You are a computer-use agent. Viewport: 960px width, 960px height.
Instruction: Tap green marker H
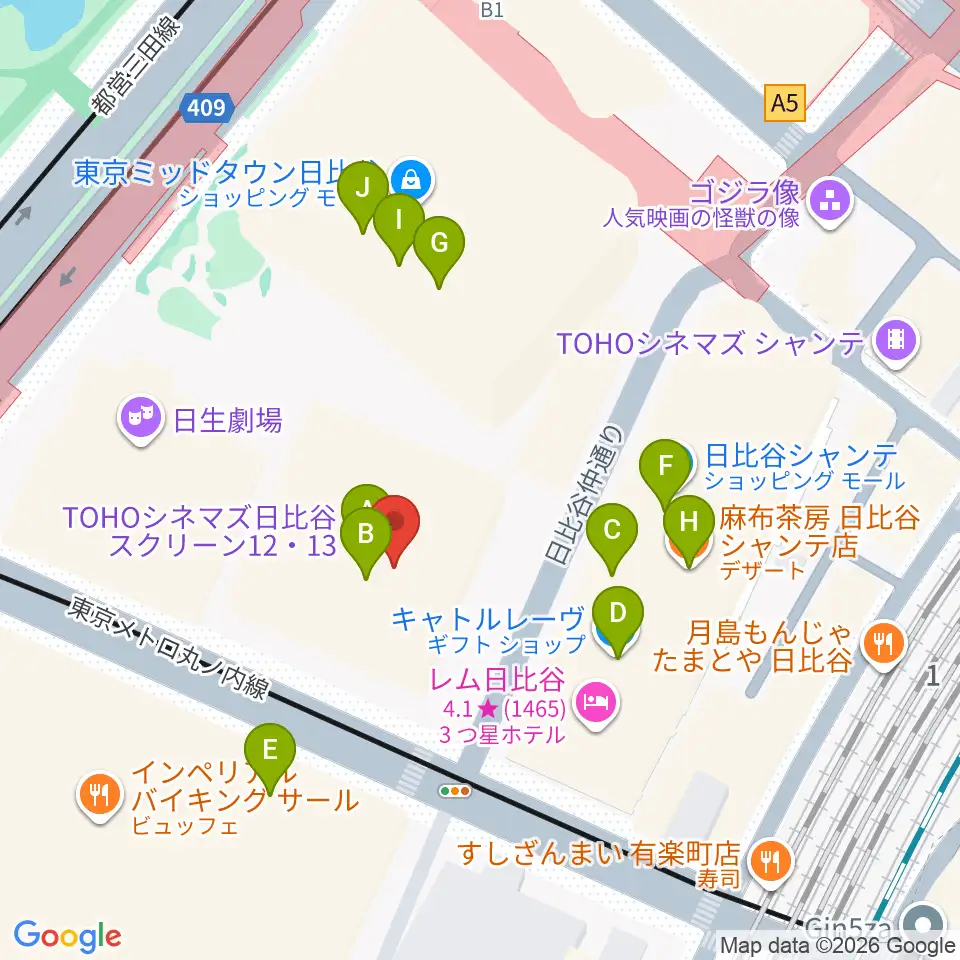689,524
